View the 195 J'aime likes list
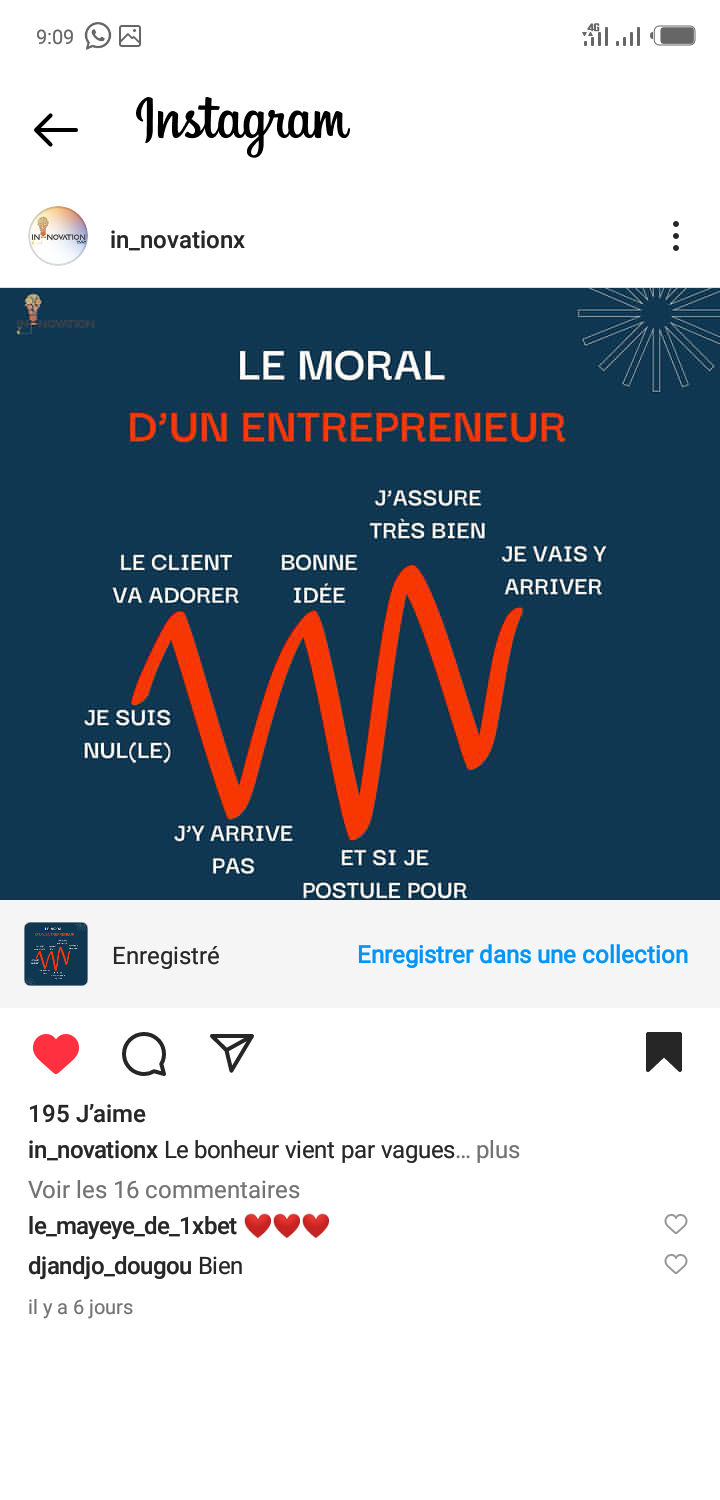Screen dimensions: 720x1500 tap(87, 1114)
